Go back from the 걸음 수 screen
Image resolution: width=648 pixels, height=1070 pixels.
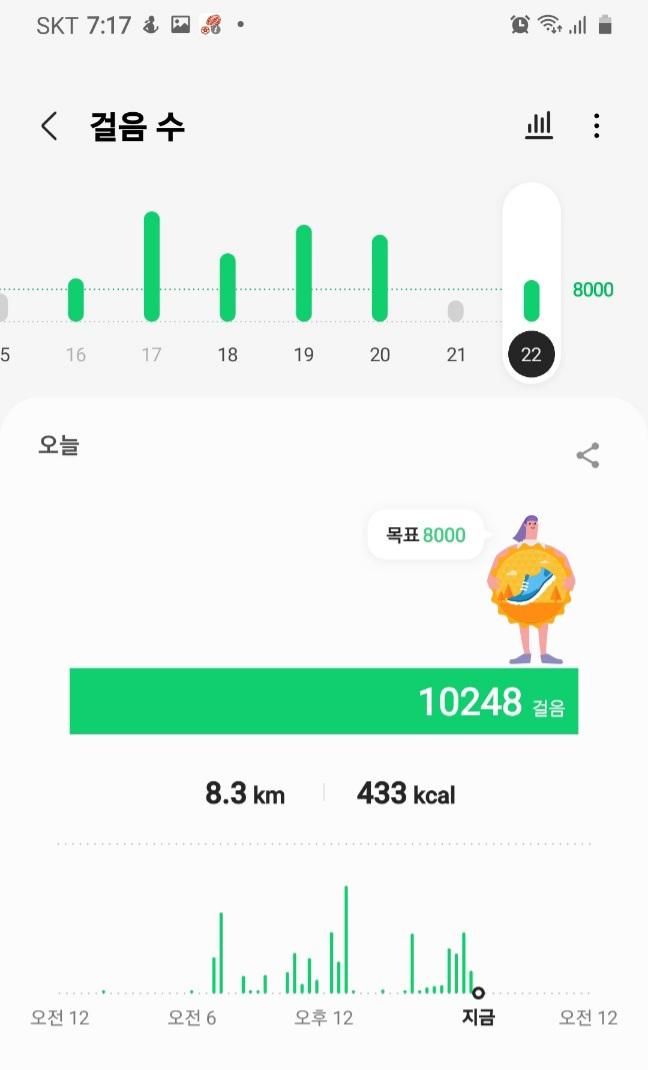tap(49, 127)
